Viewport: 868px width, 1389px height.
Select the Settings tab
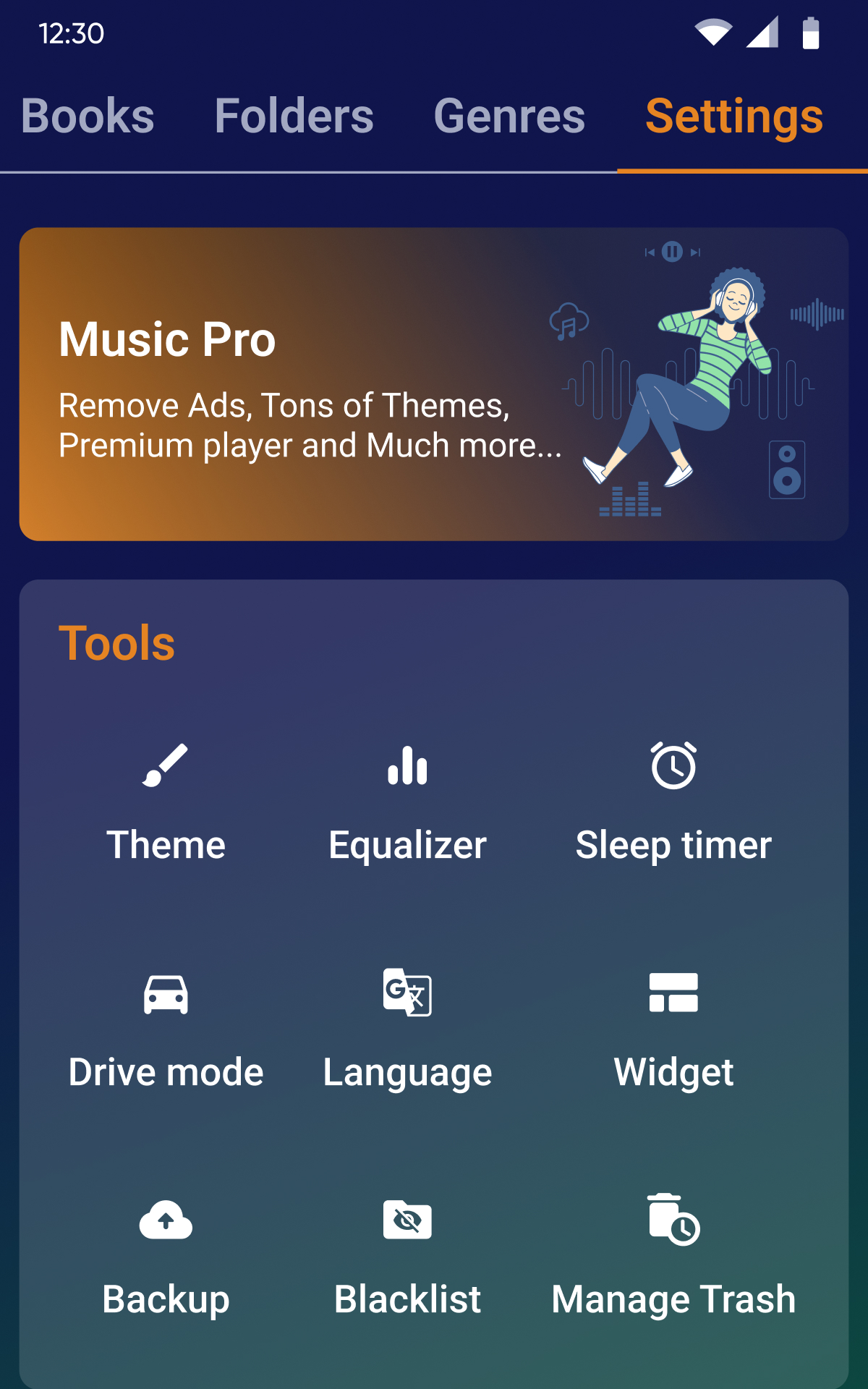tap(733, 116)
